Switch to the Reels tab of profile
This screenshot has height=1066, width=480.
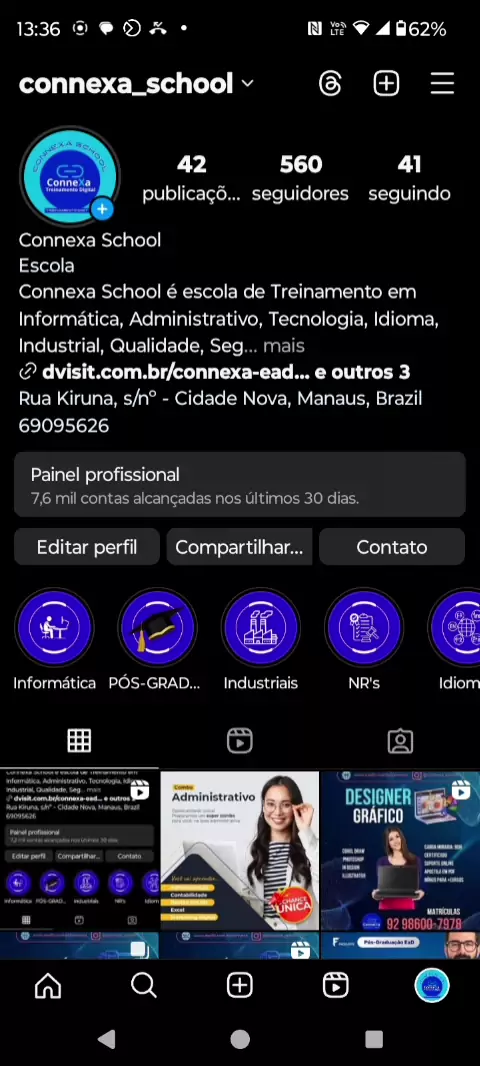pyautogui.click(x=240, y=740)
